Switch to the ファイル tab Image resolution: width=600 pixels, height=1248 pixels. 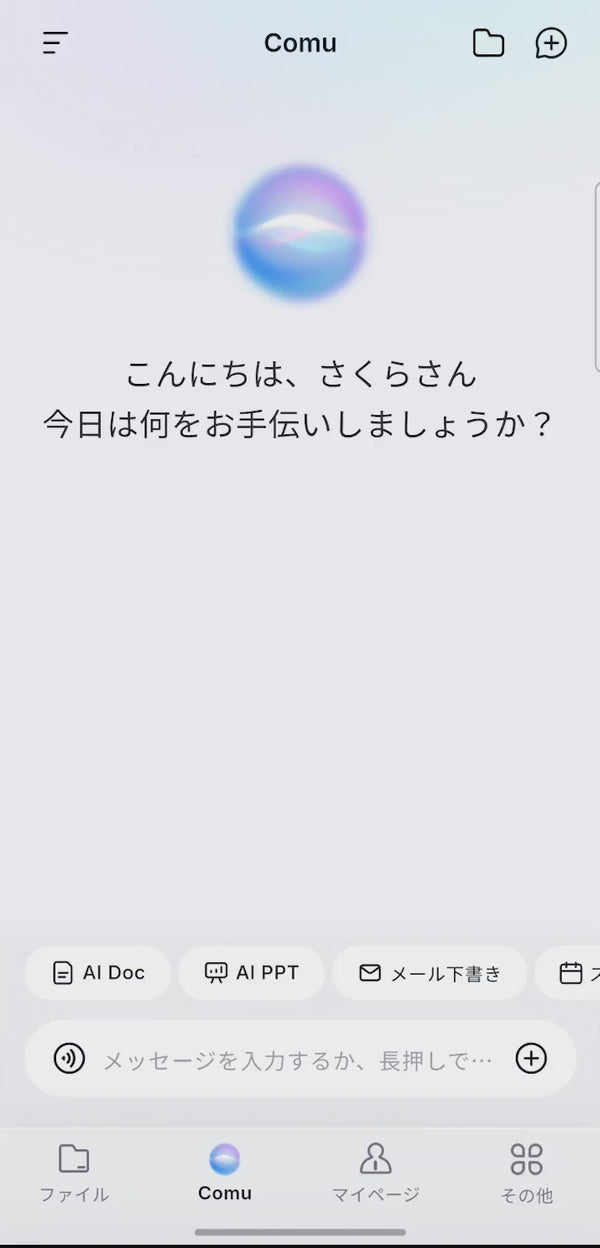point(74,1174)
